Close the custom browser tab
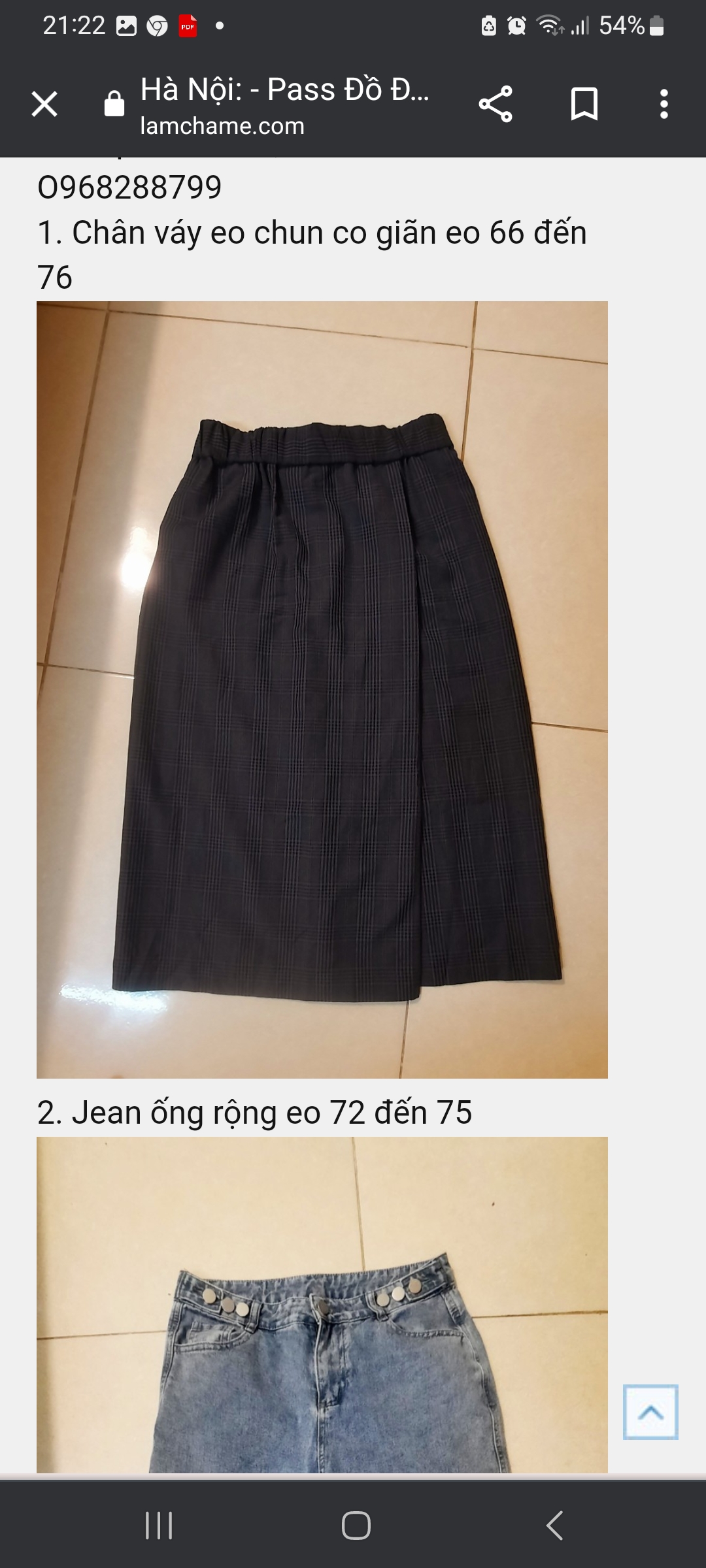The height and width of the screenshot is (1568, 706). click(x=44, y=105)
